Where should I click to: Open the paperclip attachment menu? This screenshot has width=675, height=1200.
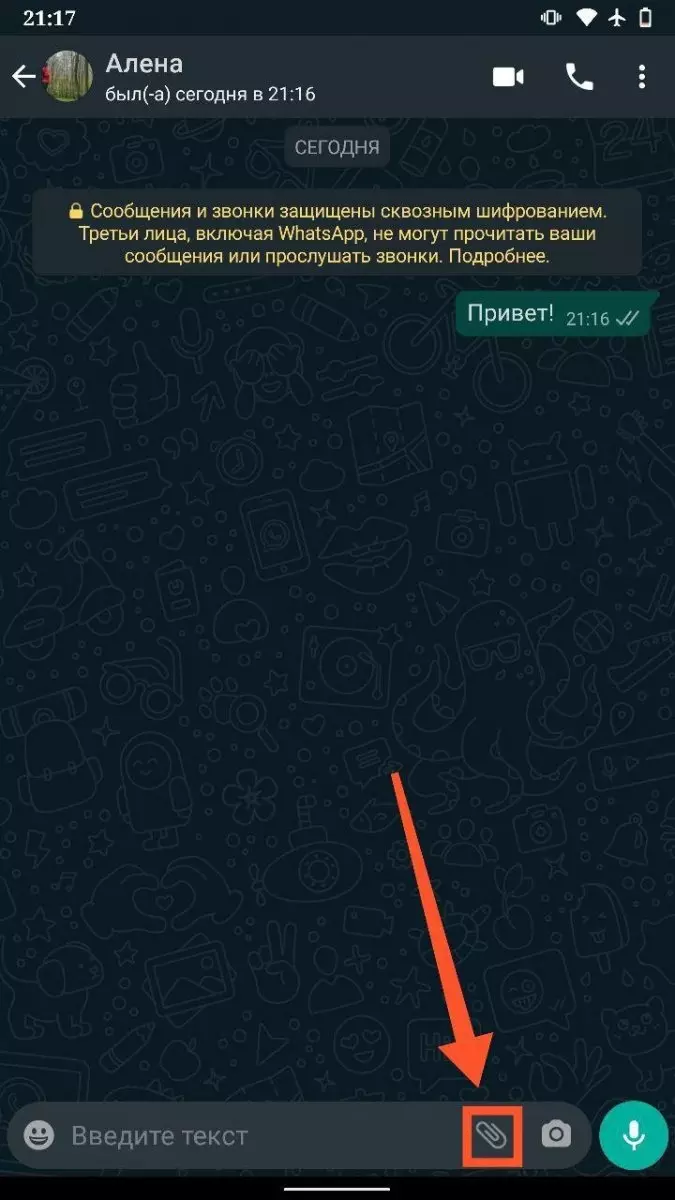[x=493, y=1135]
